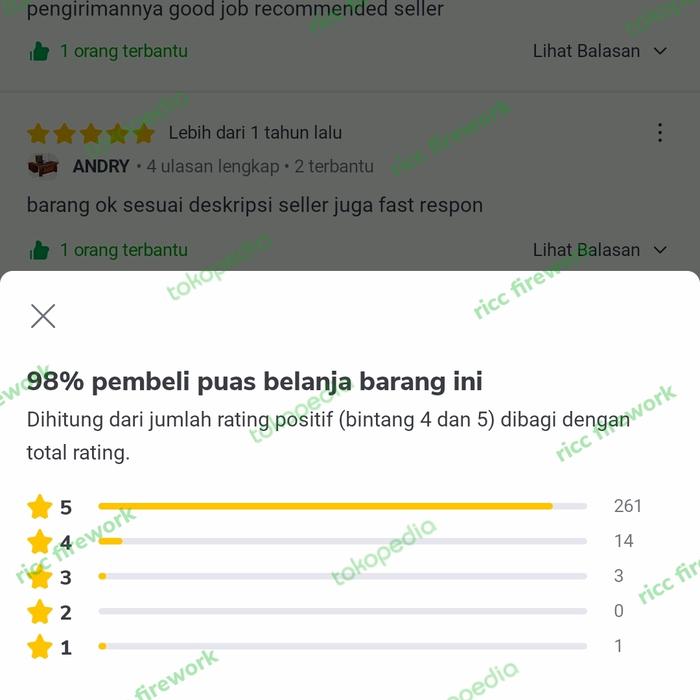Filter reviews by 4 star rating
The image size is (700, 700).
coord(52,542)
